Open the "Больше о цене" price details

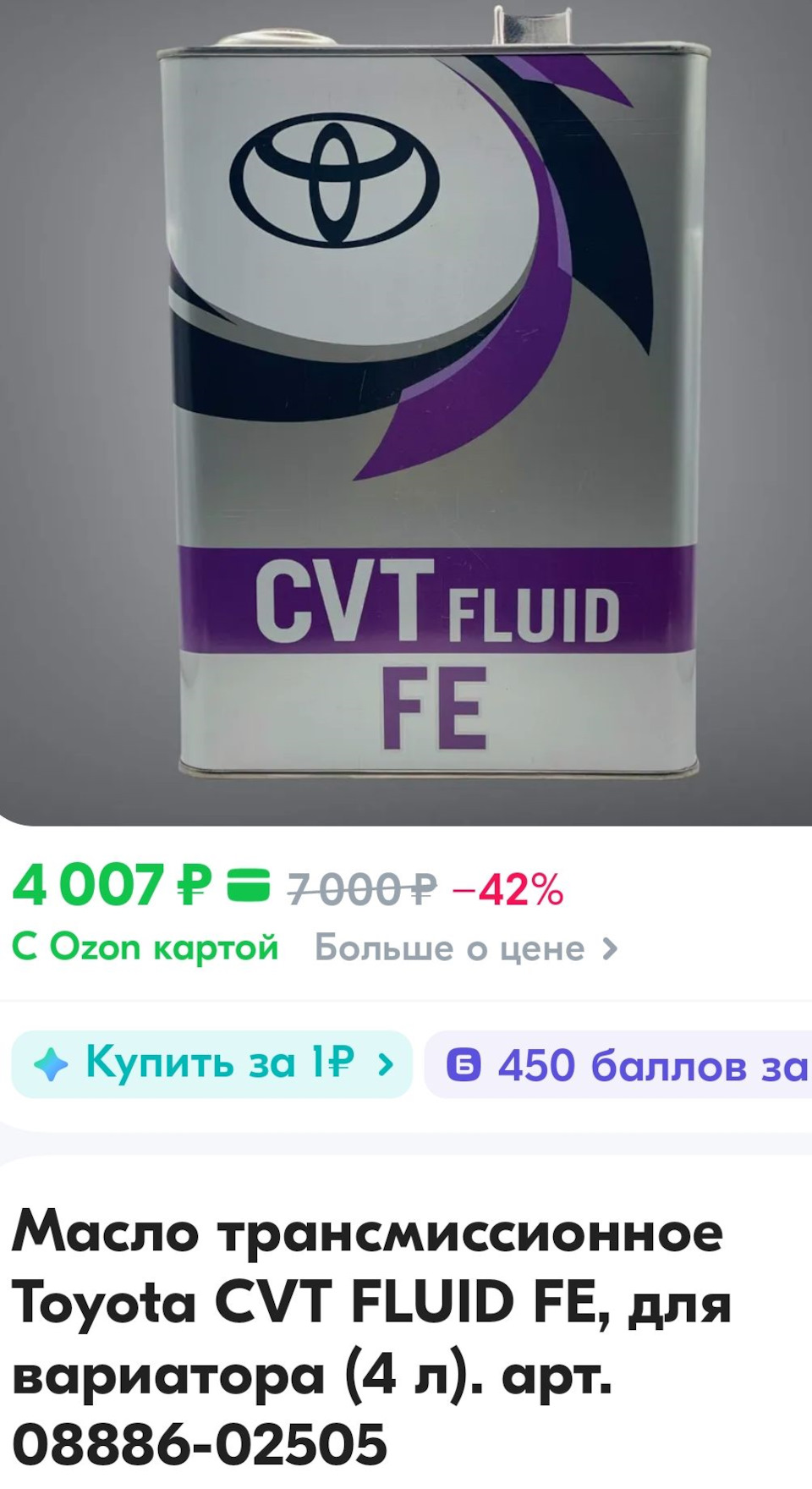tap(465, 948)
